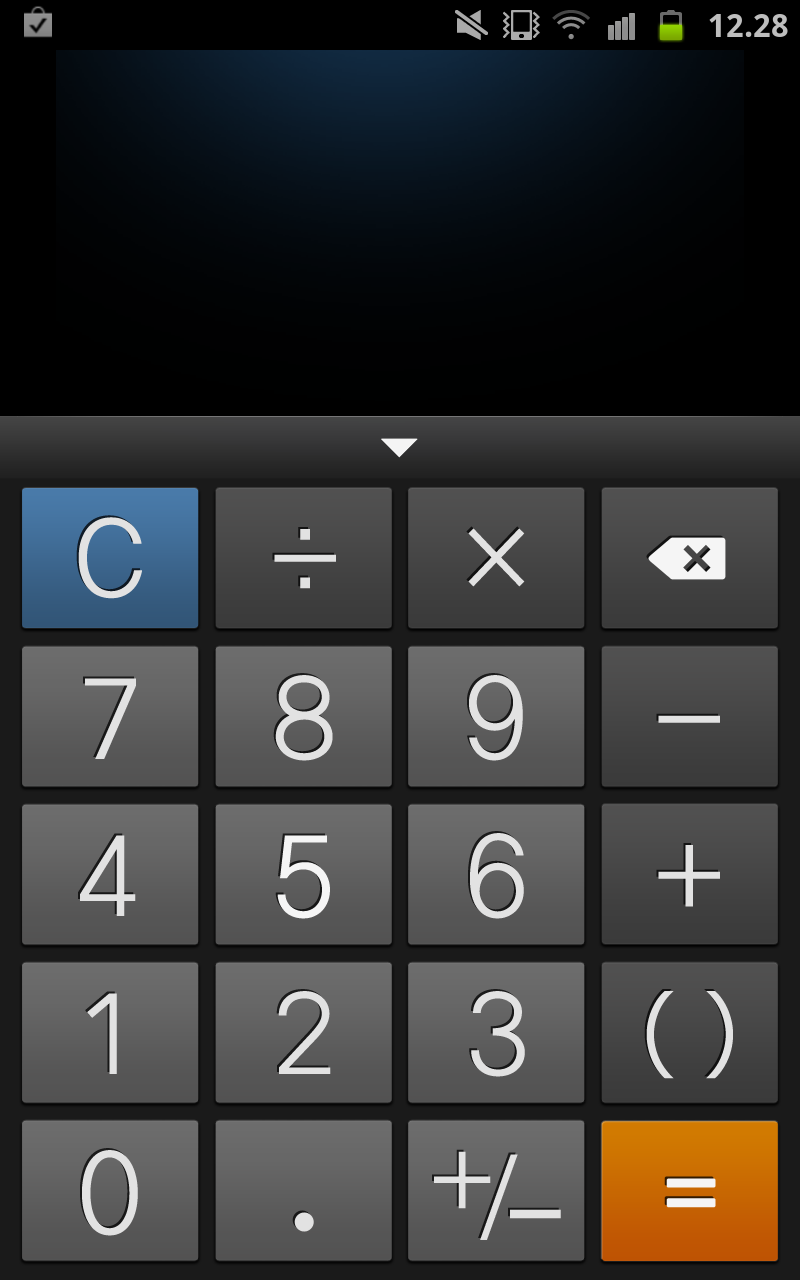Select the multiplication key

click(496, 558)
